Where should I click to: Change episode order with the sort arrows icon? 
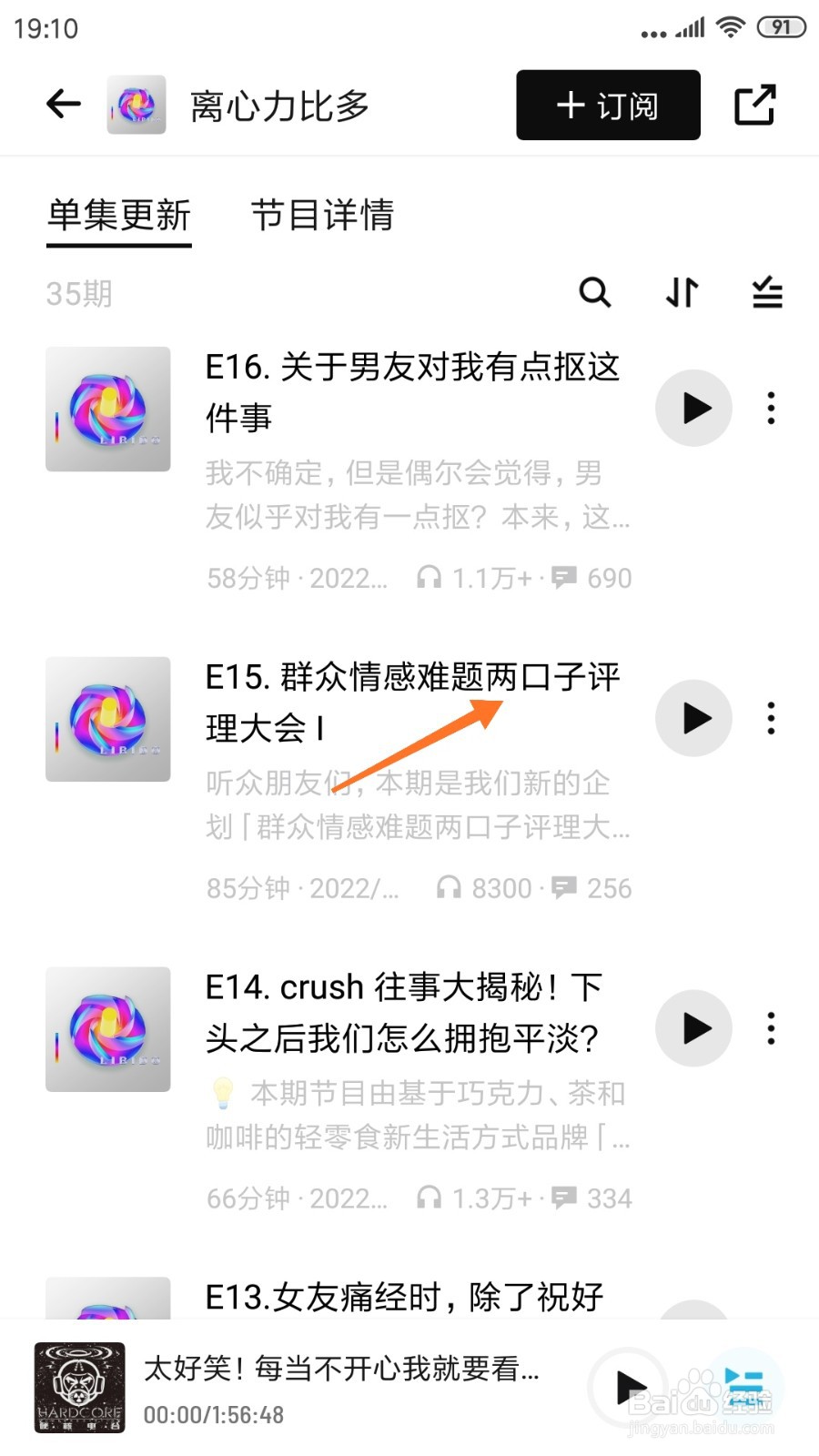coord(680,293)
